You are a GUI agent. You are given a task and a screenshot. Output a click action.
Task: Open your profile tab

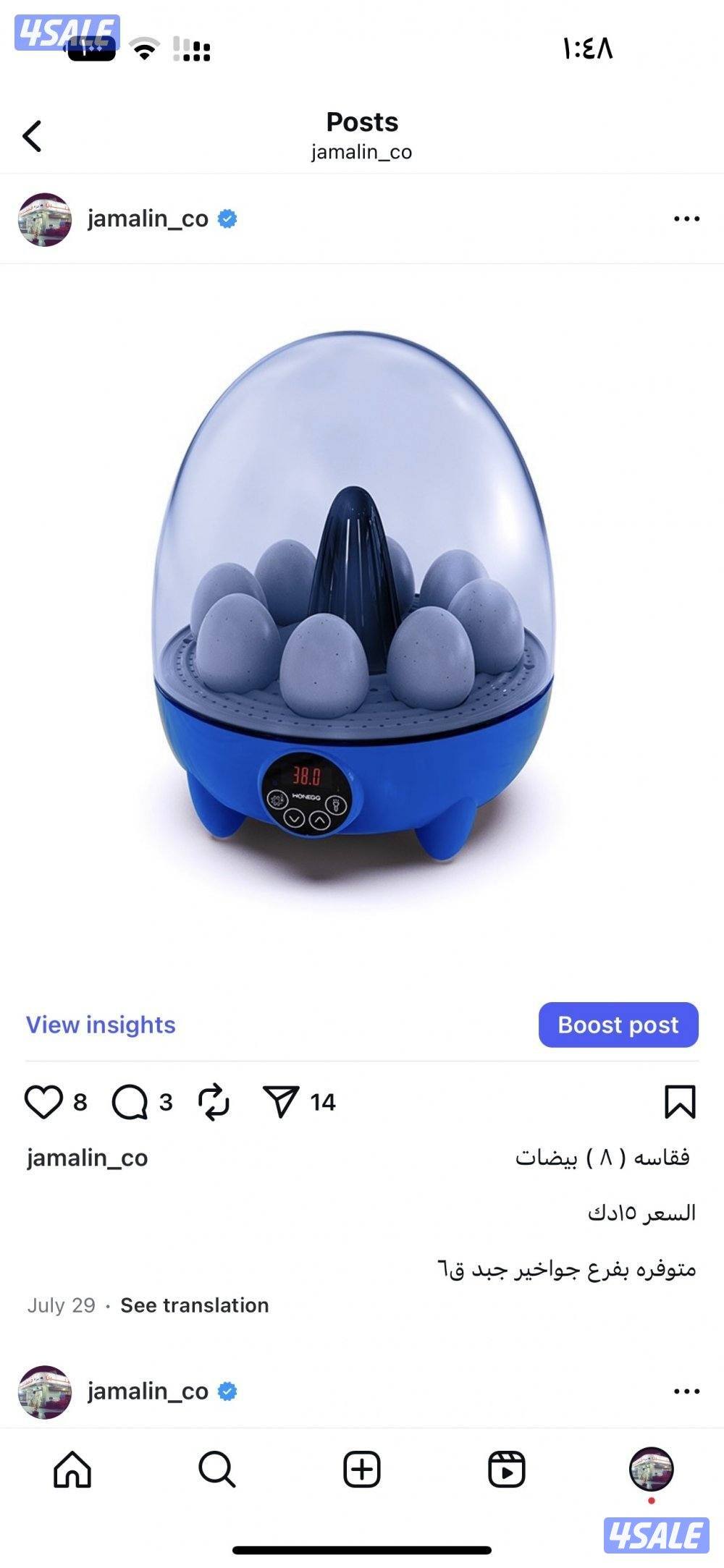point(651,1470)
